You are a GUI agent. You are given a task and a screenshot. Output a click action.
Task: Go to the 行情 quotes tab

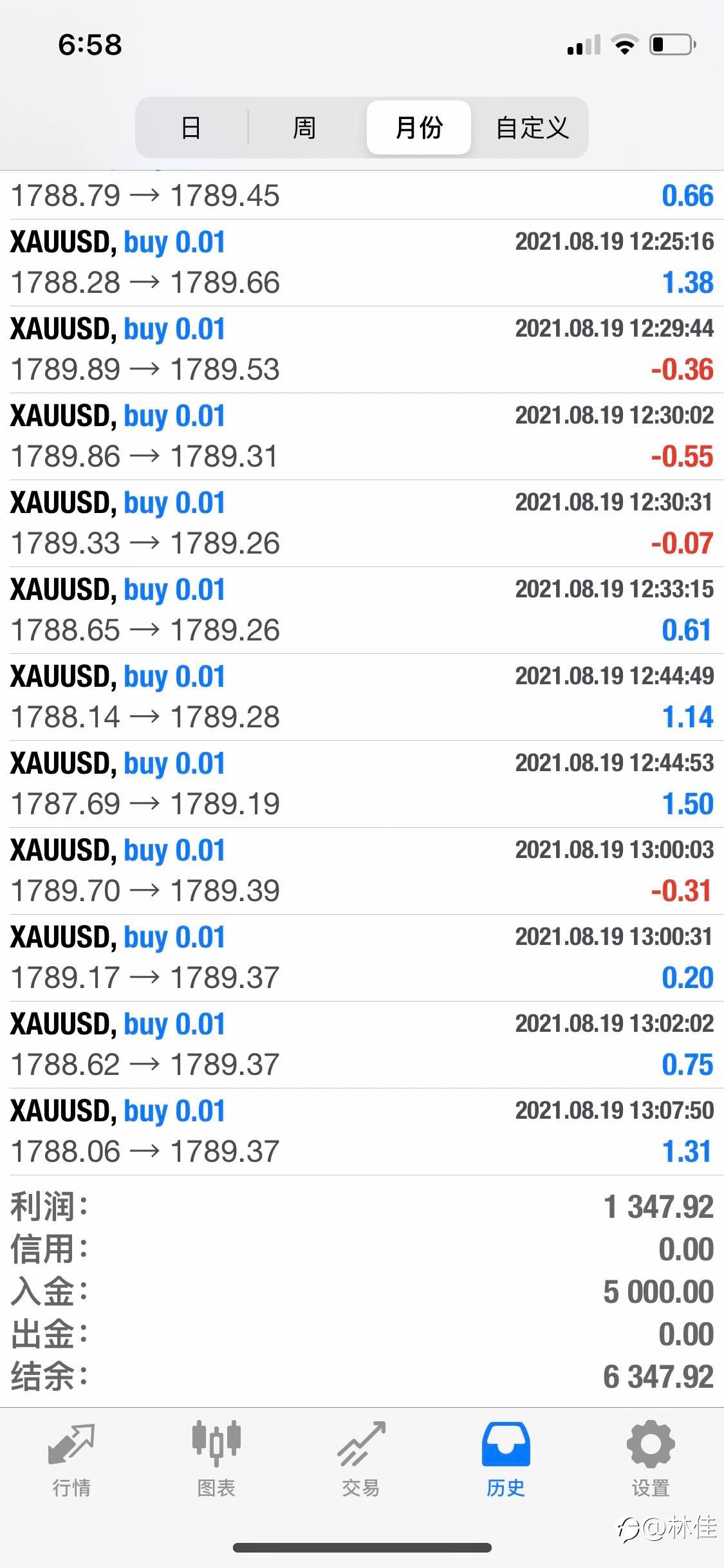coord(71,1460)
